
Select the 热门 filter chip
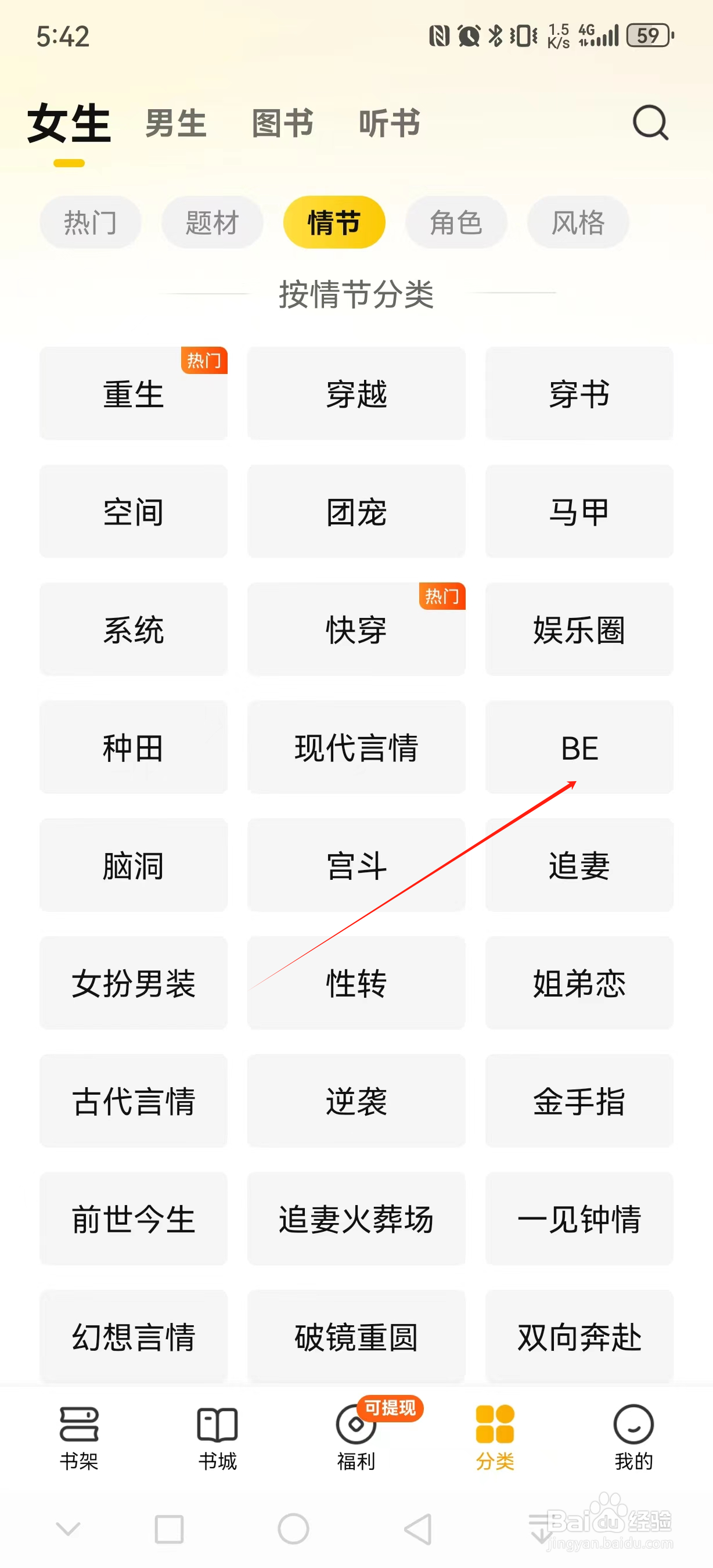pos(90,222)
